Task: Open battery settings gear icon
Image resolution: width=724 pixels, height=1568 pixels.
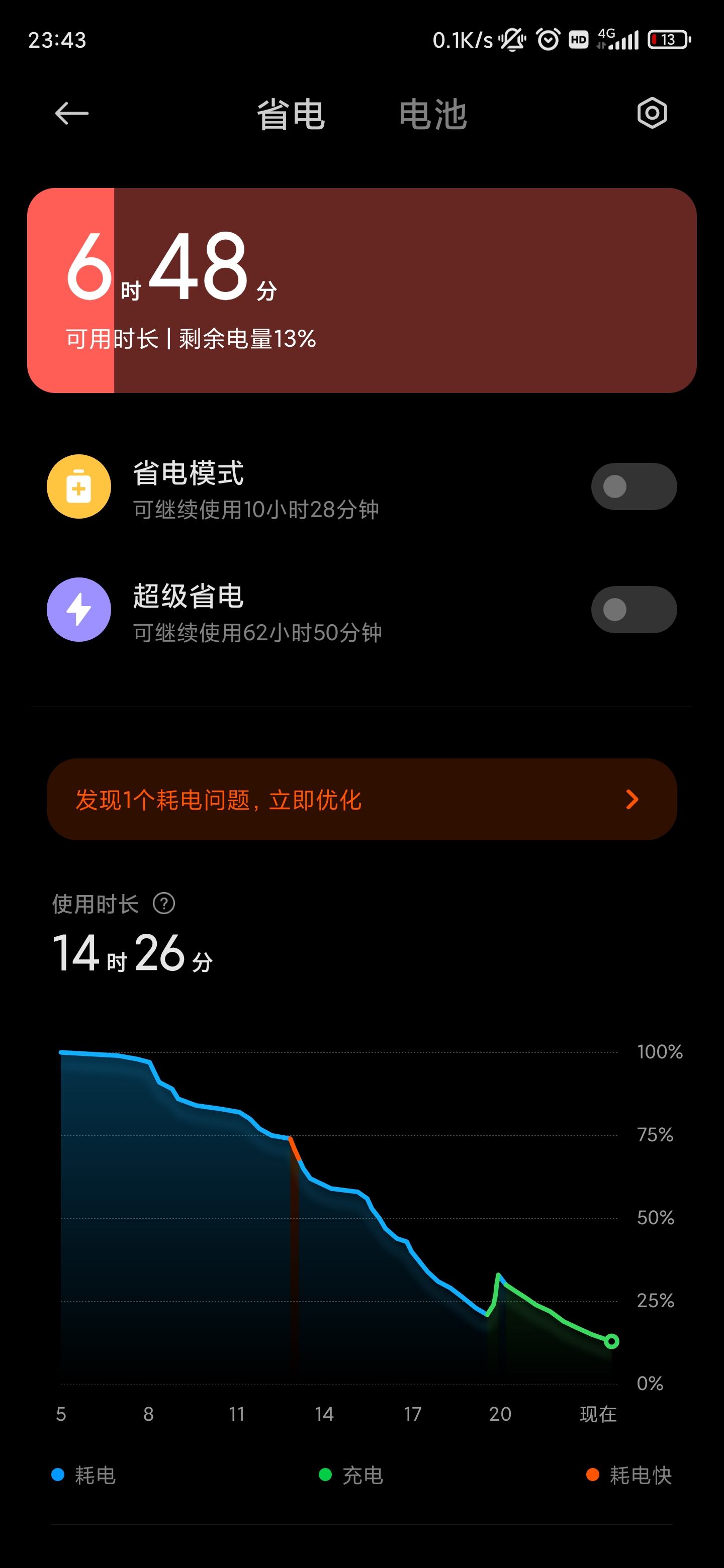Action: (652, 113)
